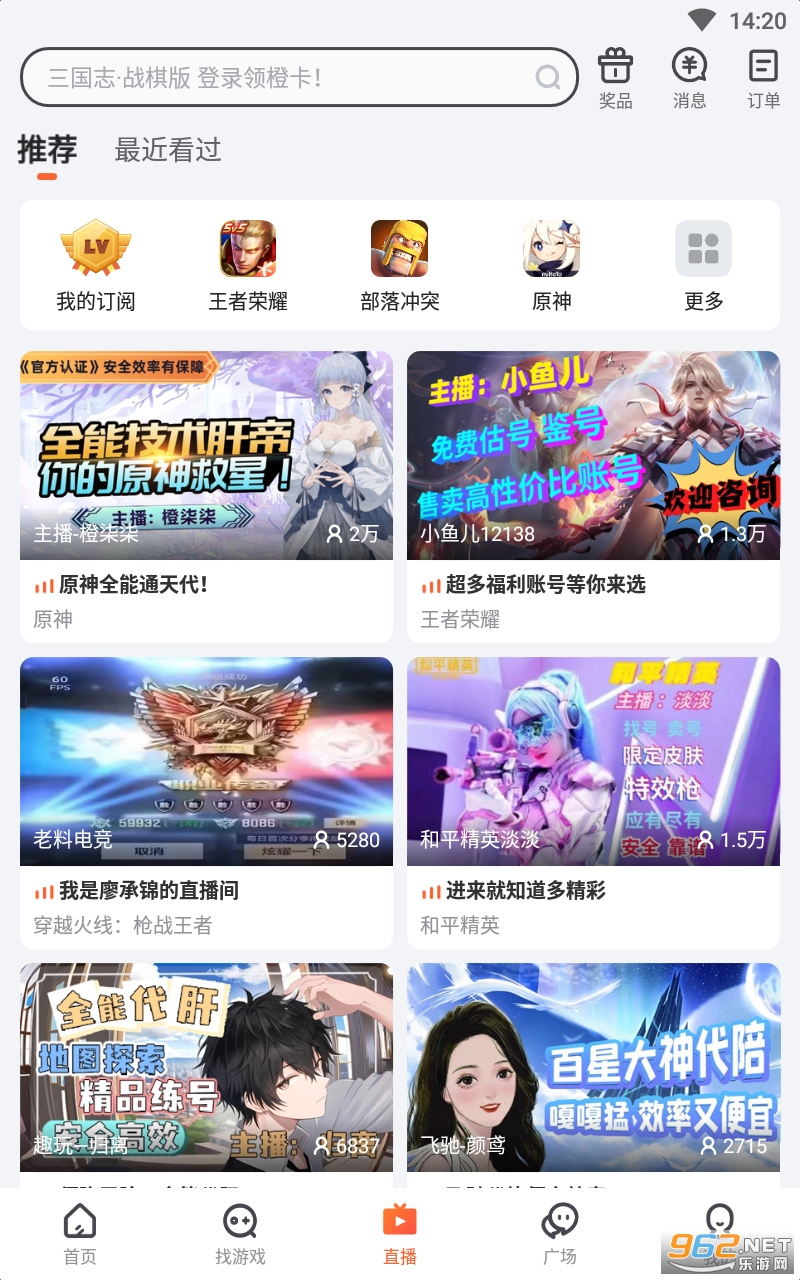Switch to the 最近看过 tab

pos(167,150)
